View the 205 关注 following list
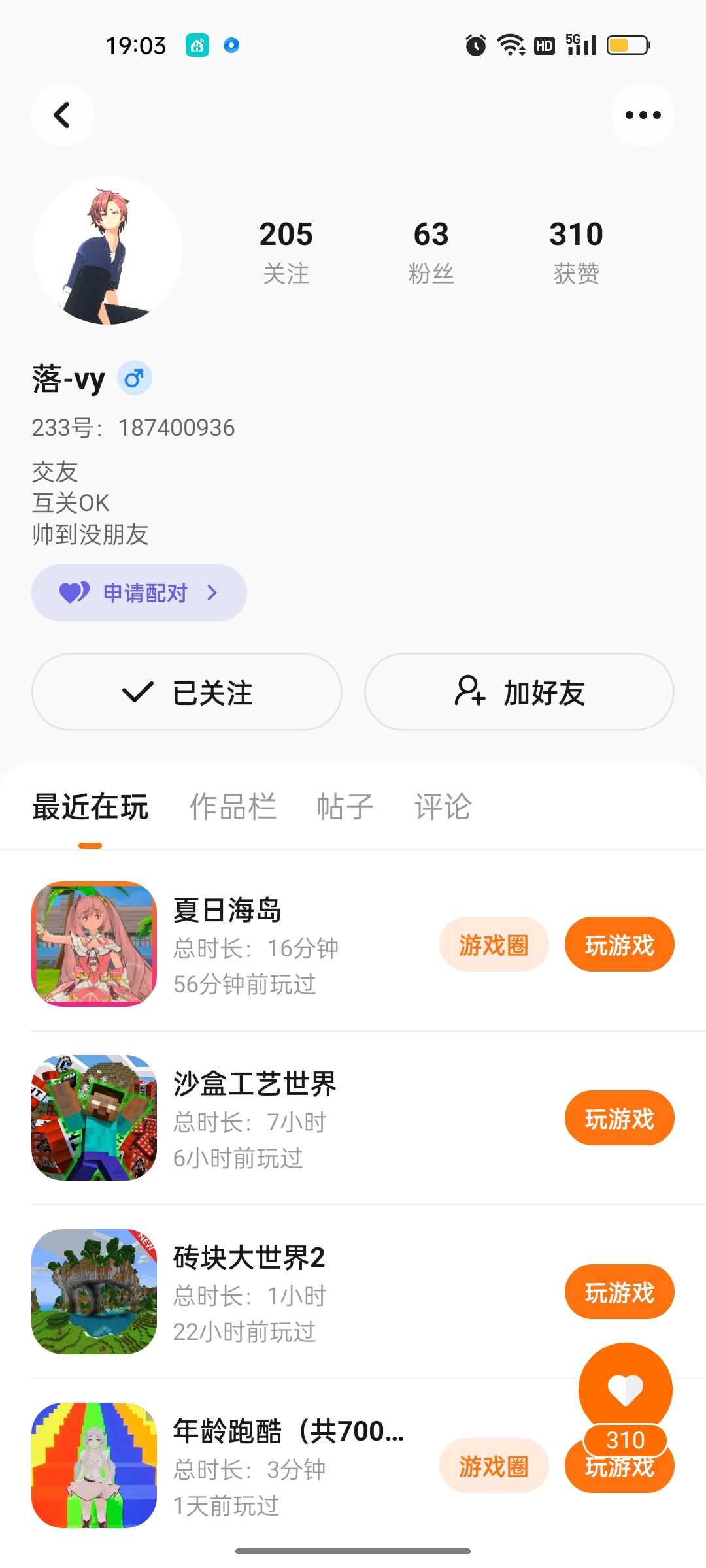 click(x=286, y=252)
